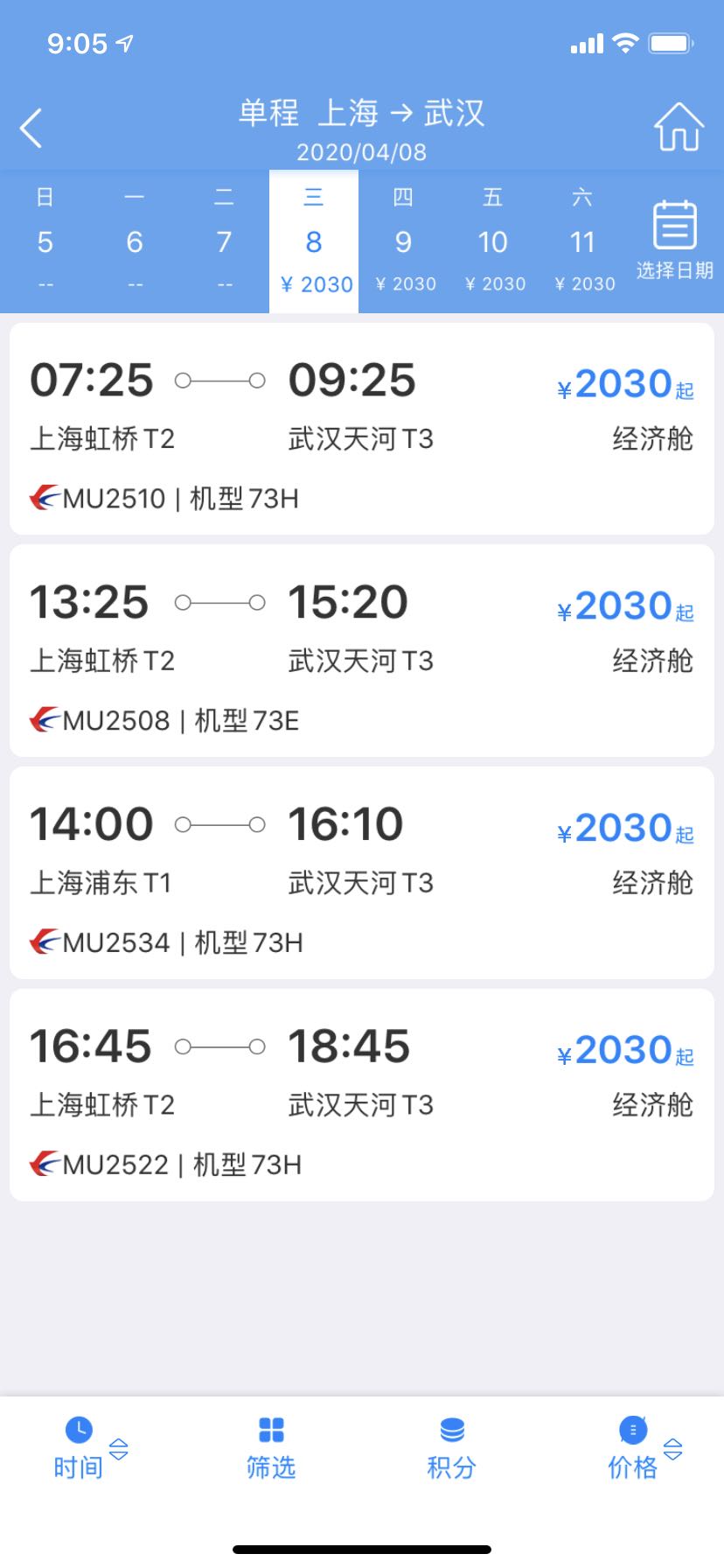Select Sunday the 5th date tab
Viewport: 724px width, 1568px height.
coord(45,241)
